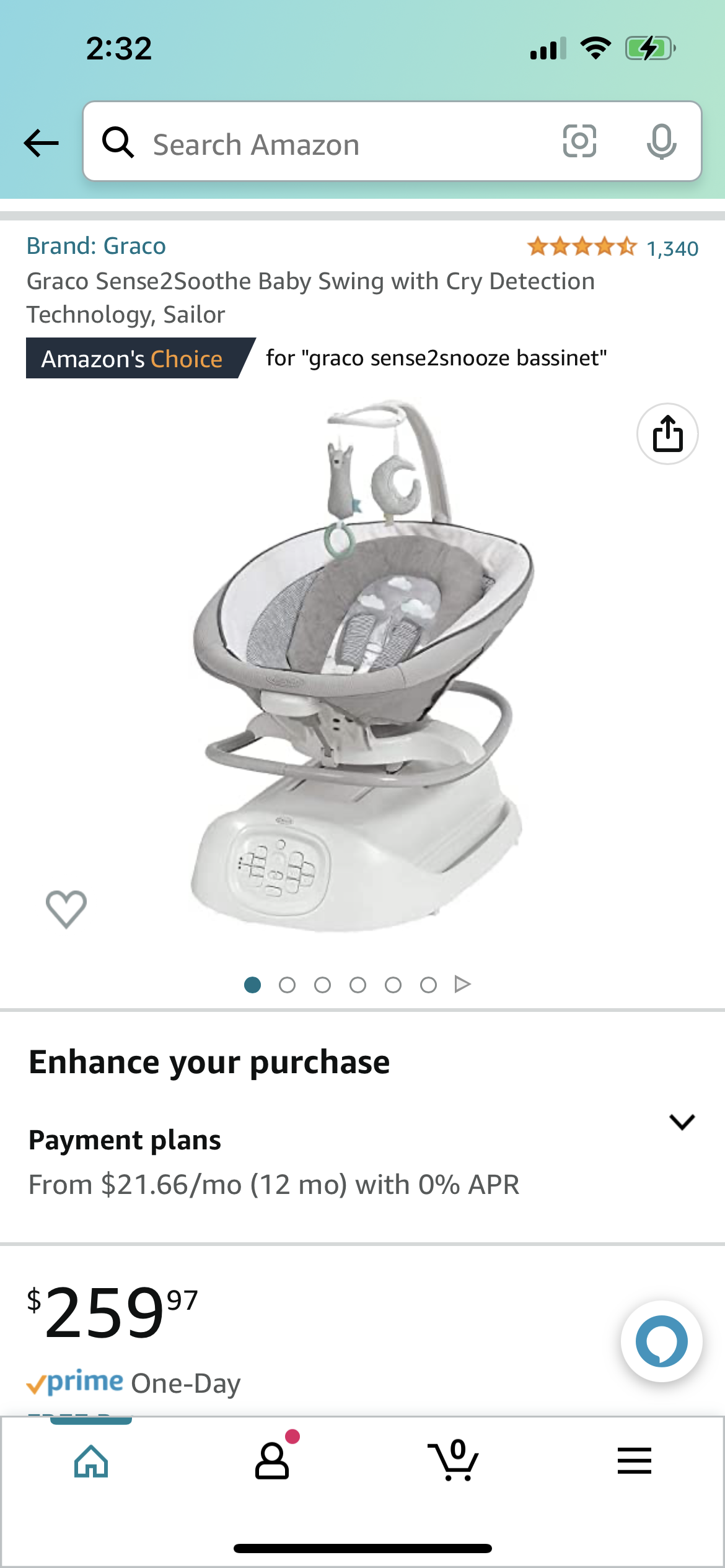The width and height of the screenshot is (725, 1568).
Task: View the 1,340 customer ratings
Action: (x=672, y=248)
